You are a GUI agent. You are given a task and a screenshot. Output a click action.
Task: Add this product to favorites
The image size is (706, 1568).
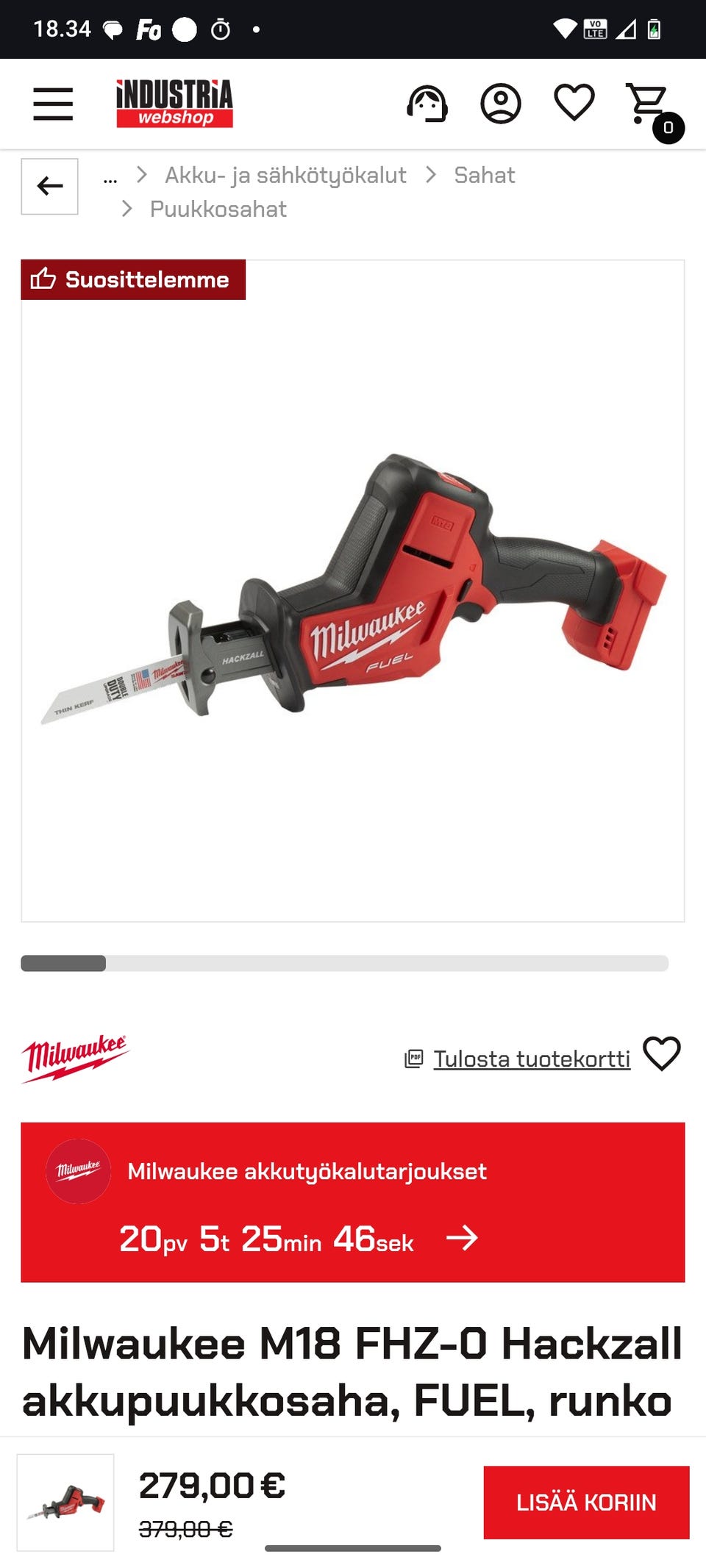(662, 1054)
